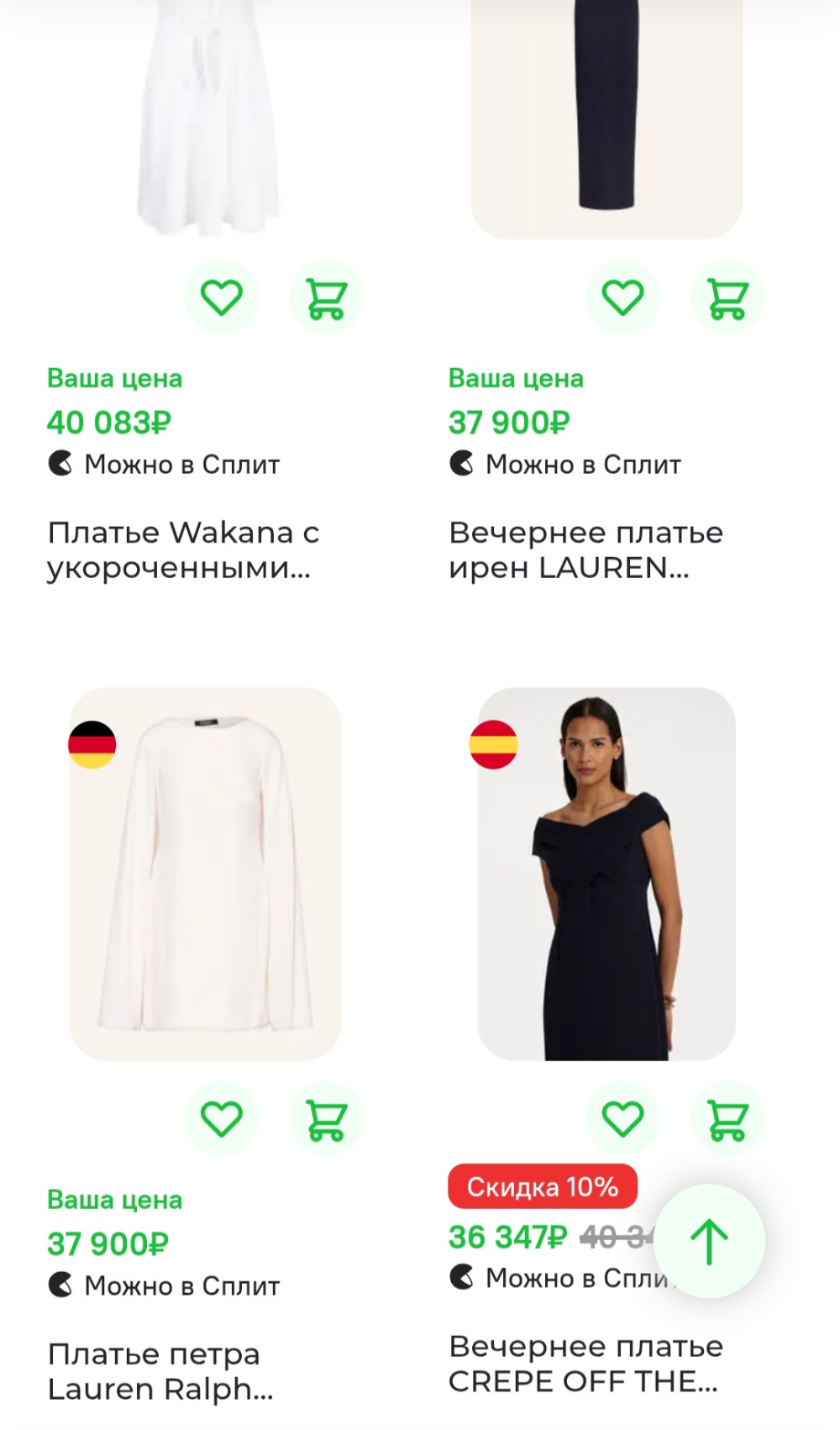
Task: Add Платье Wakana to cart
Action: [x=326, y=297]
